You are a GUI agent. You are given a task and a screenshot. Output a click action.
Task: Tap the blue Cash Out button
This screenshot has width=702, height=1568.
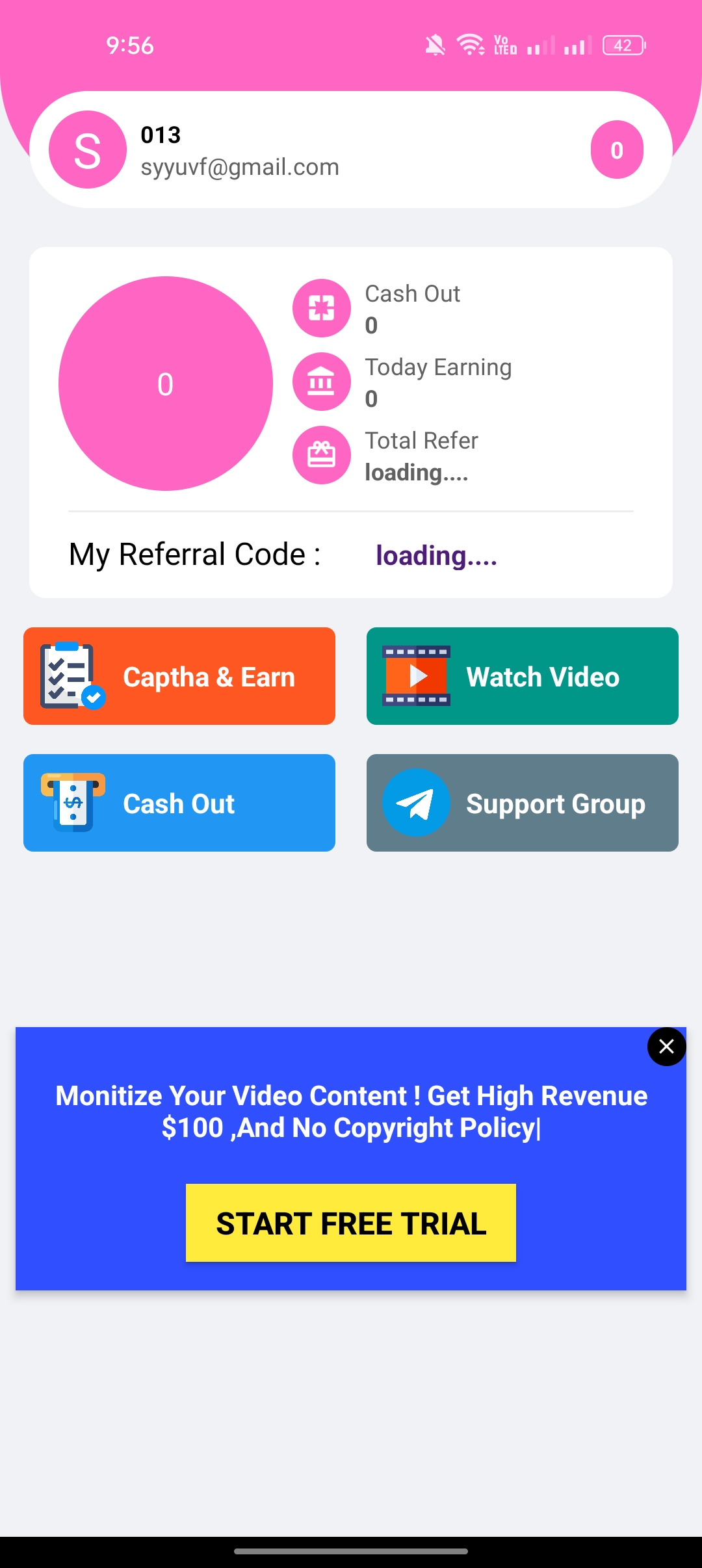click(179, 803)
